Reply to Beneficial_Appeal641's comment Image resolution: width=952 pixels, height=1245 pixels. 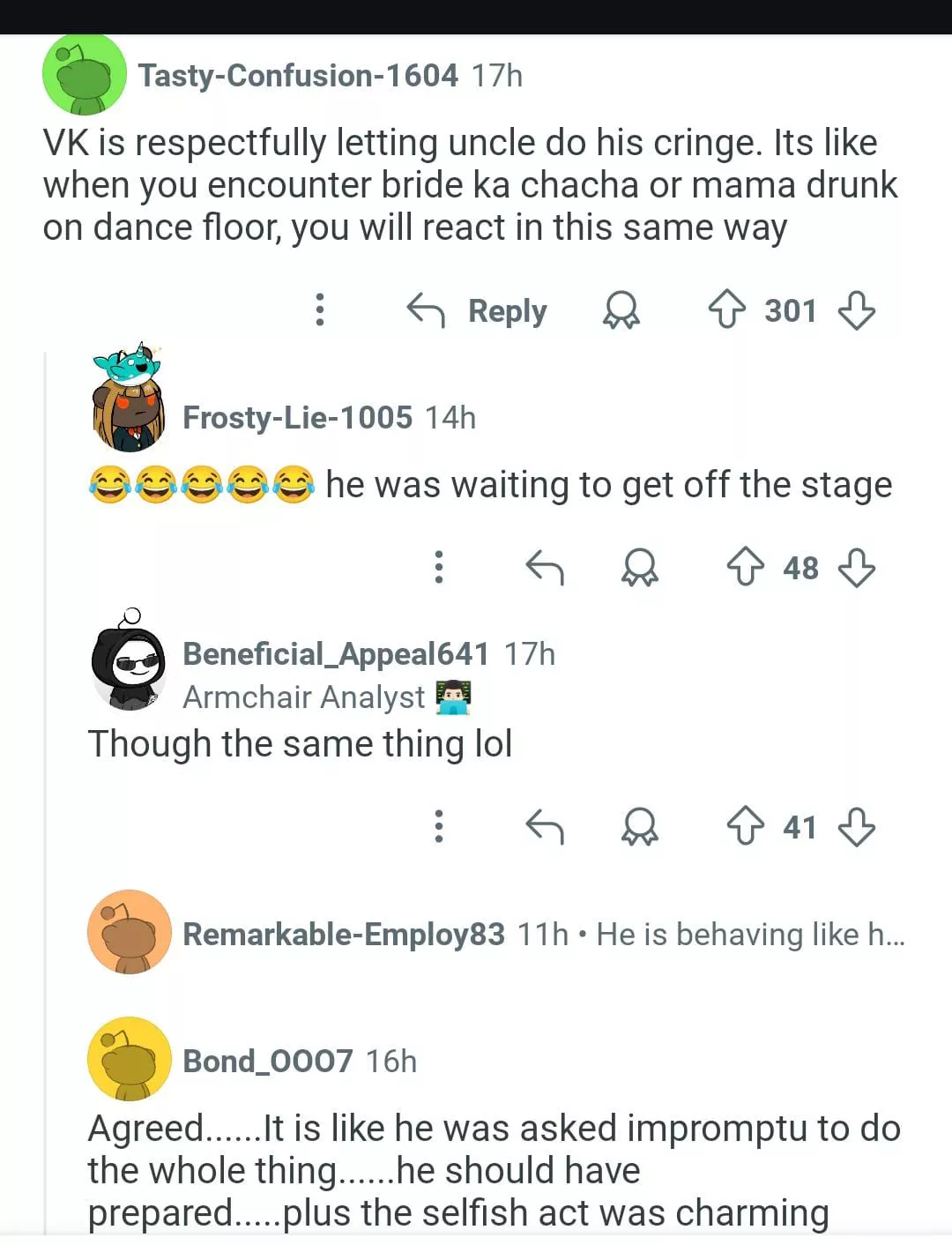(545, 826)
